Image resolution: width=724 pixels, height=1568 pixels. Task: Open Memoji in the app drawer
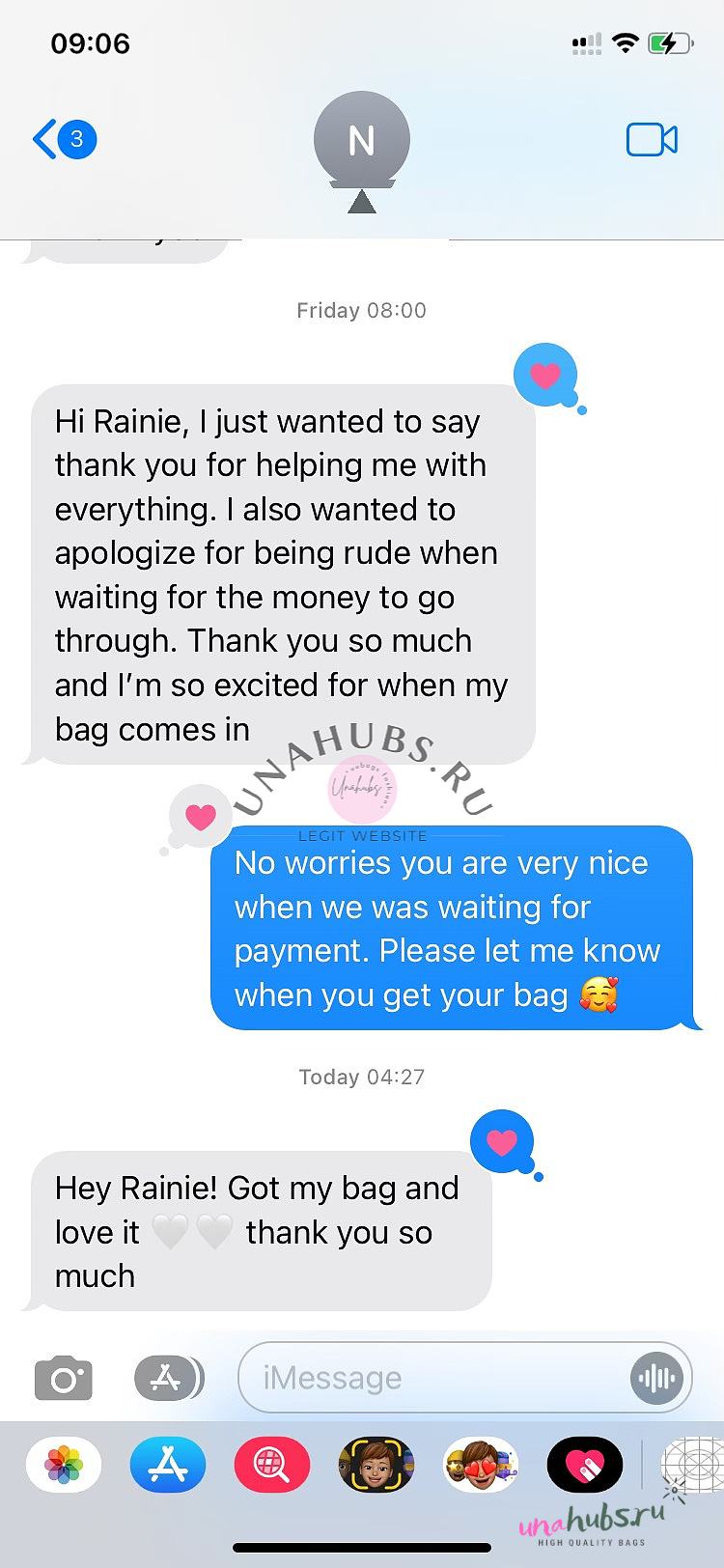click(x=376, y=1466)
